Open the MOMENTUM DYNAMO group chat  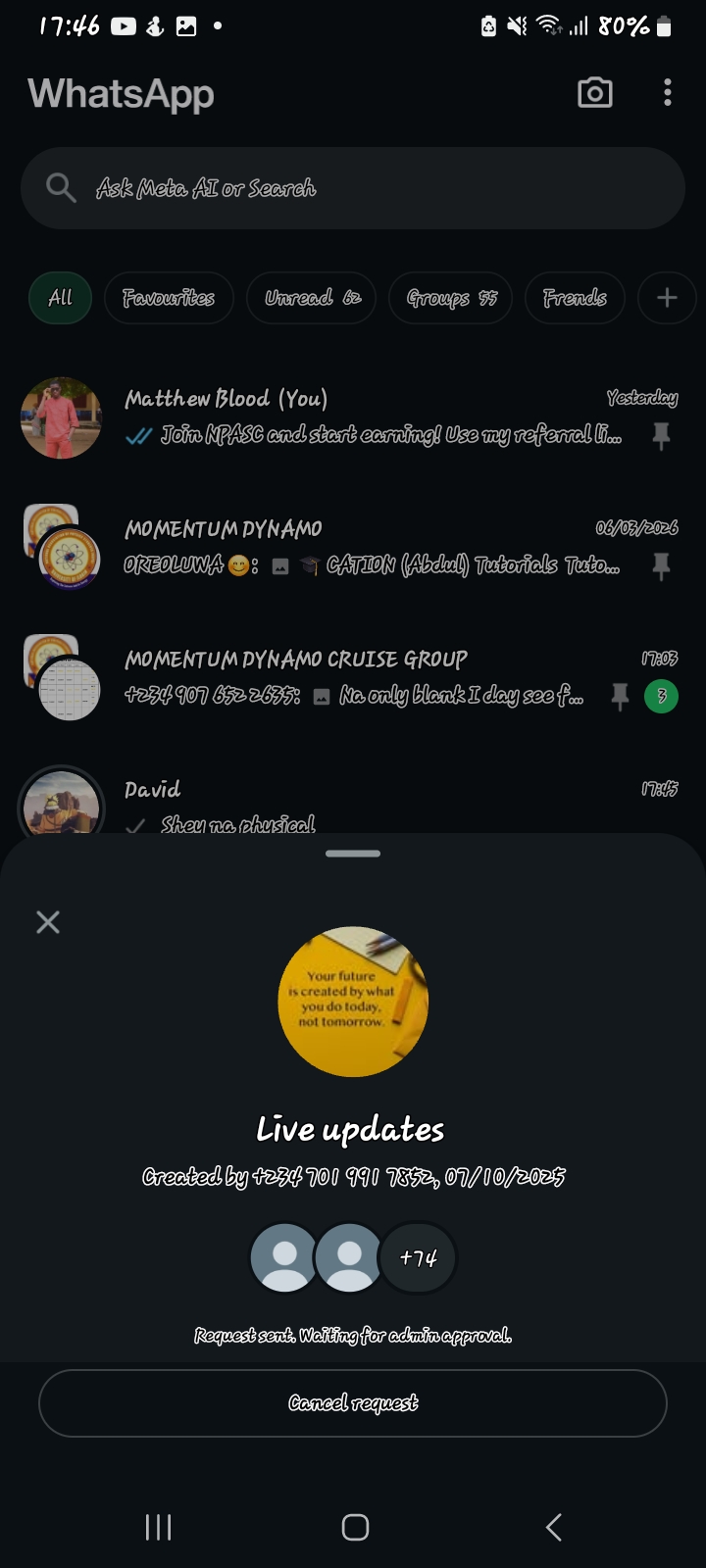[373, 547]
